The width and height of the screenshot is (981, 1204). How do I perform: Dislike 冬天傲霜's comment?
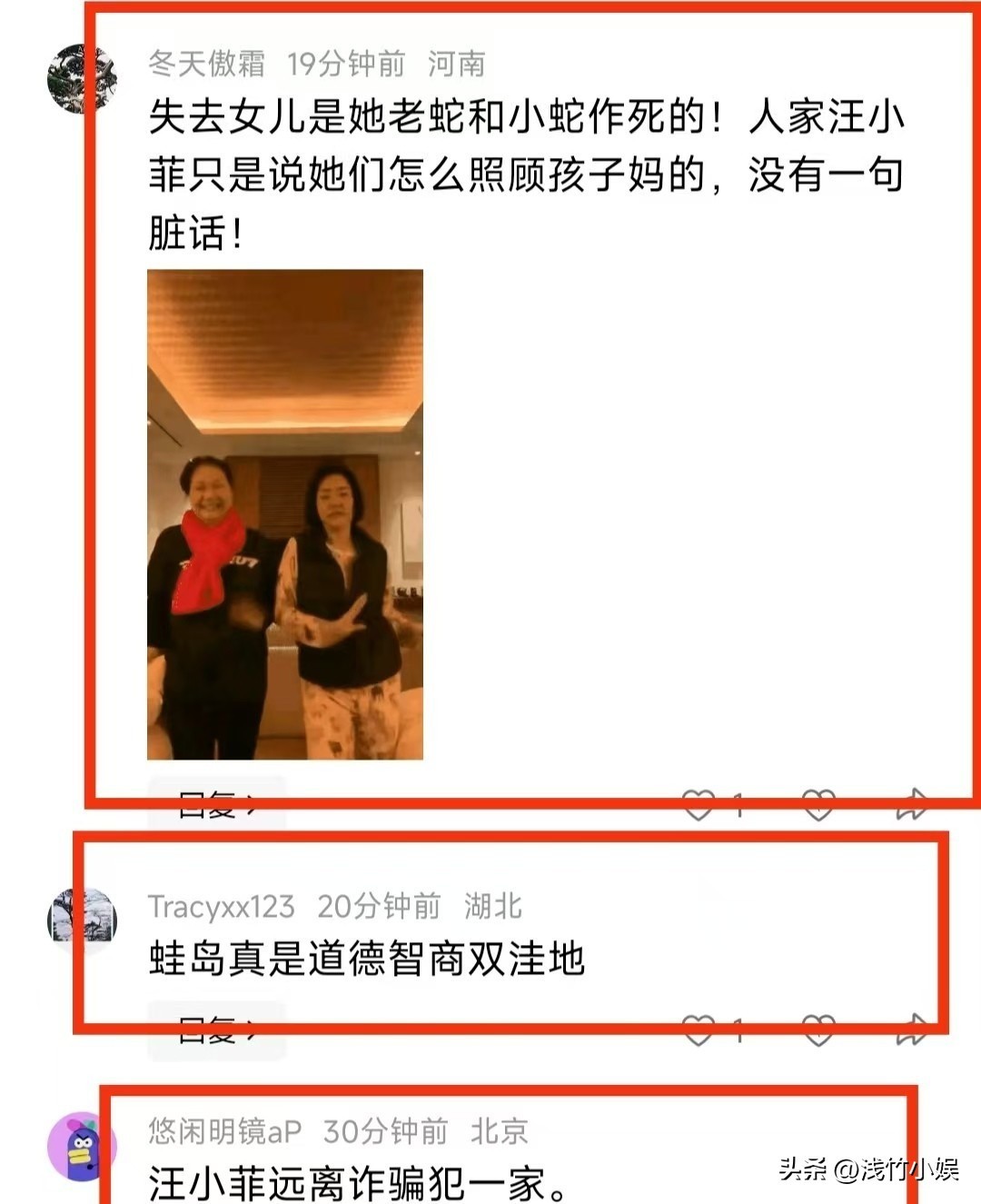click(818, 805)
